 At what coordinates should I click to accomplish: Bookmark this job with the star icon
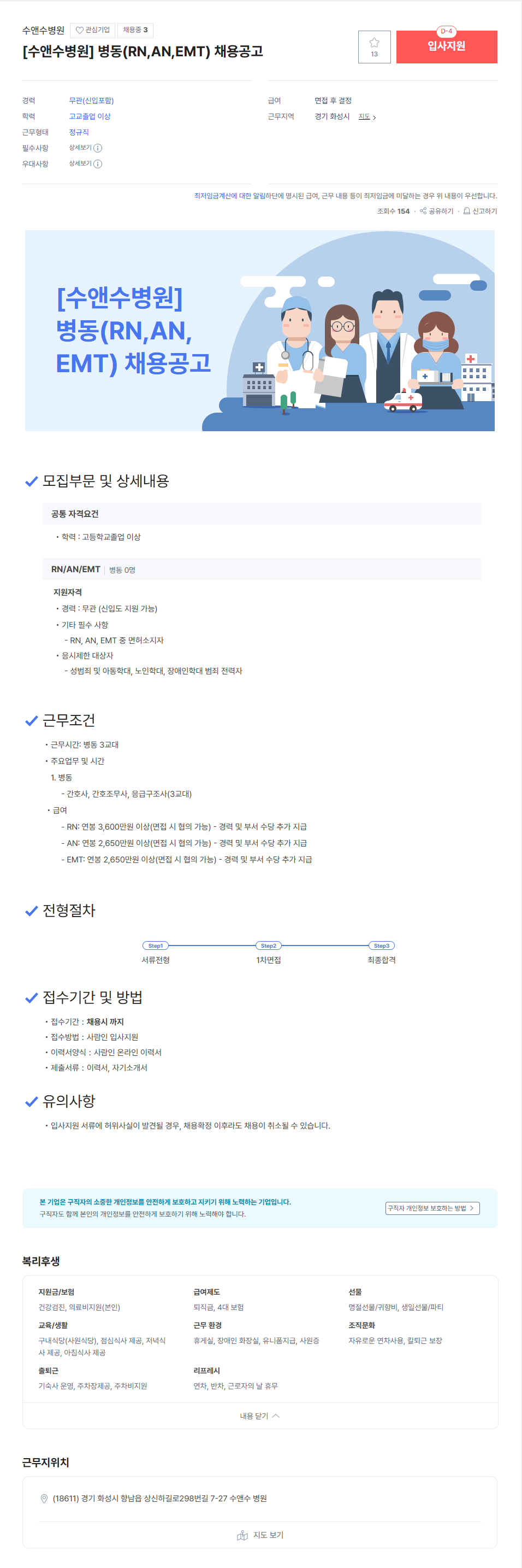click(373, 47)
